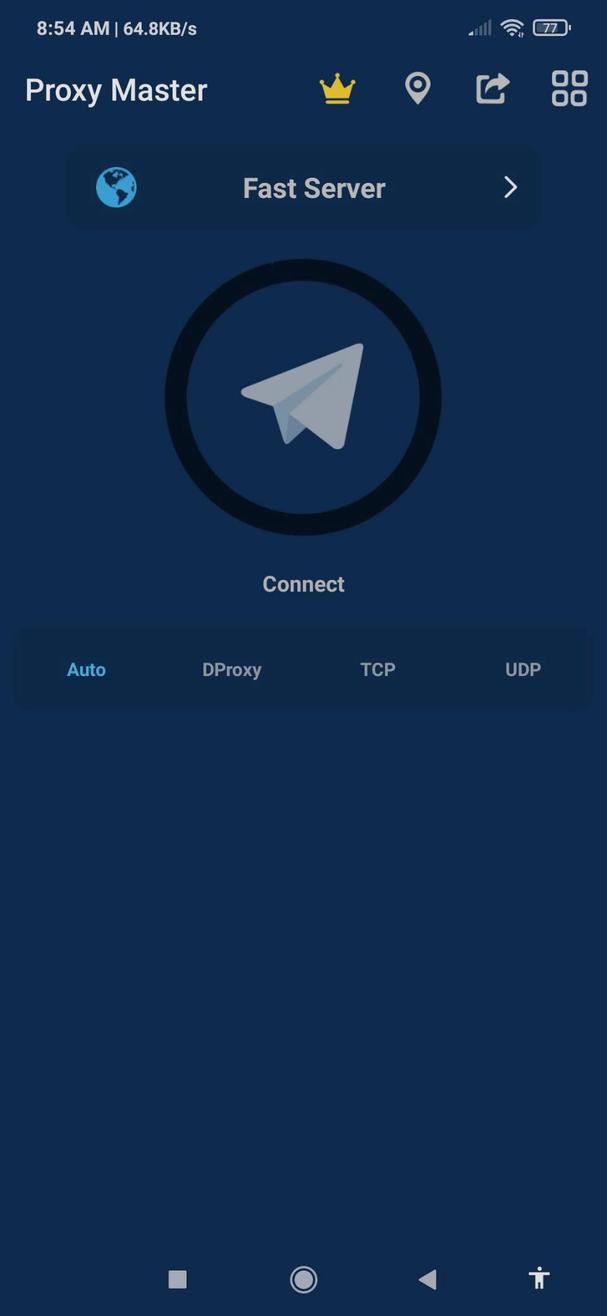Screen dimensions: 607x1316
Task: Open the grid menu icon
Action: [x=569, y=89]
